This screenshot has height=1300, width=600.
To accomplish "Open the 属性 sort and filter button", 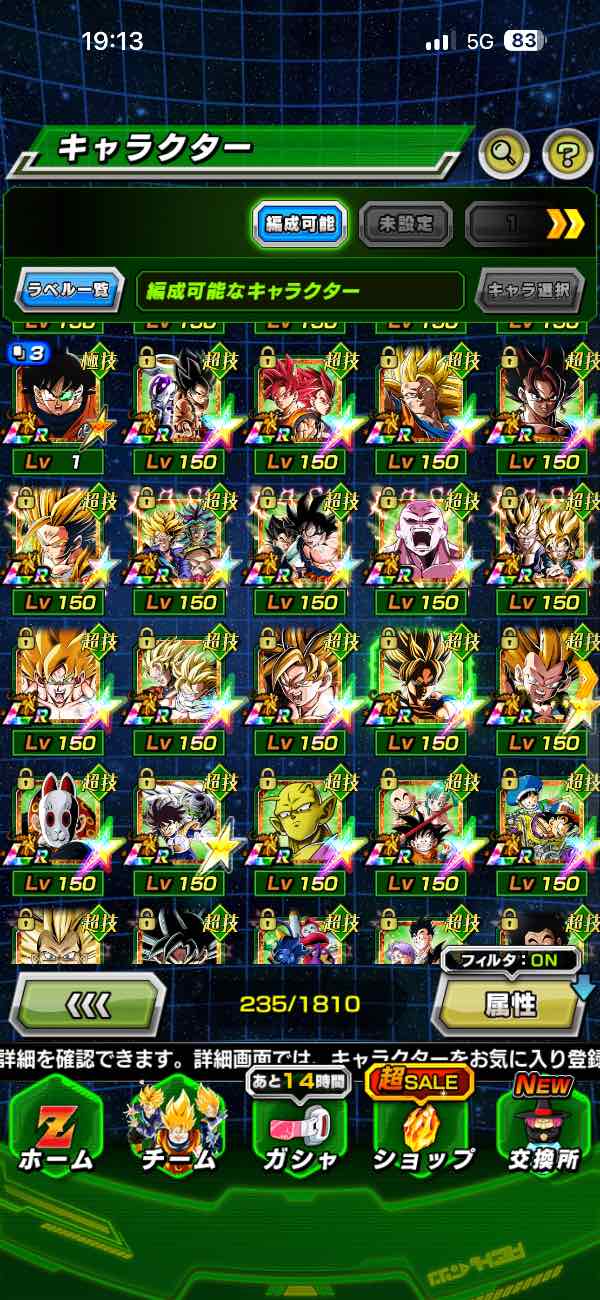I will coord(510,1005).
